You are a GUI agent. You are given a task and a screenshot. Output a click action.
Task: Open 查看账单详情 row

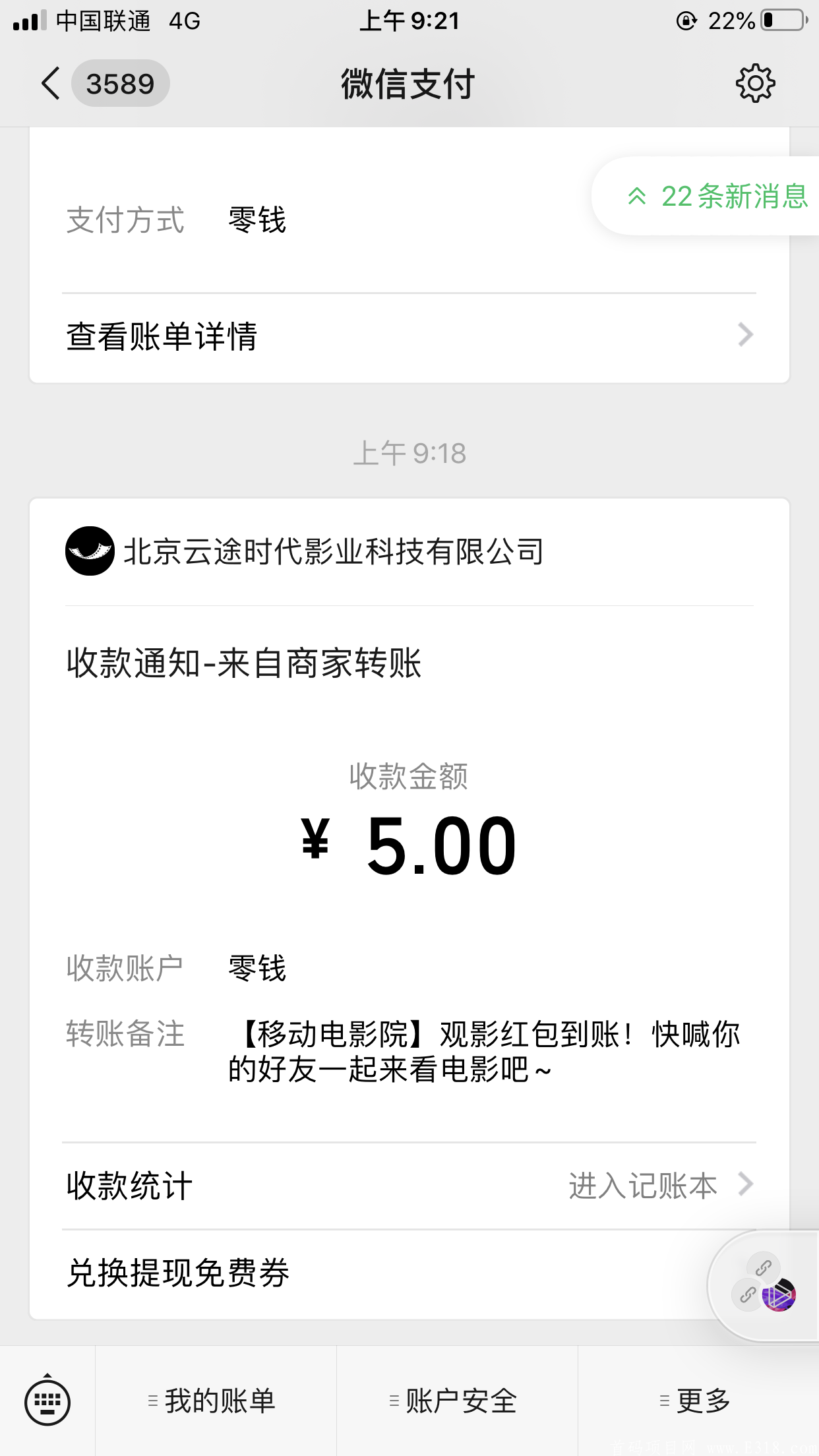[x=409, y=336]
